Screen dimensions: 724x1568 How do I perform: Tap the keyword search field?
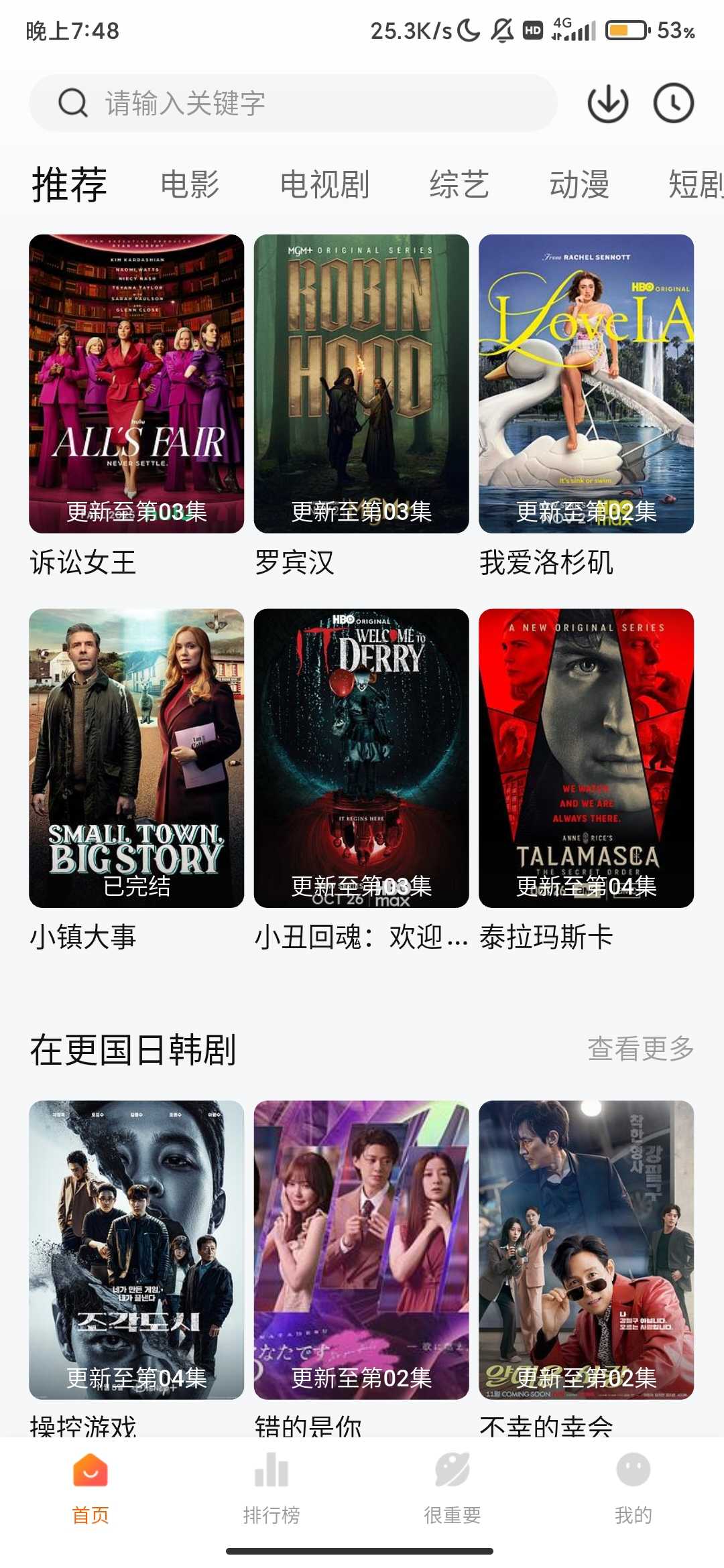pos(293,103)
